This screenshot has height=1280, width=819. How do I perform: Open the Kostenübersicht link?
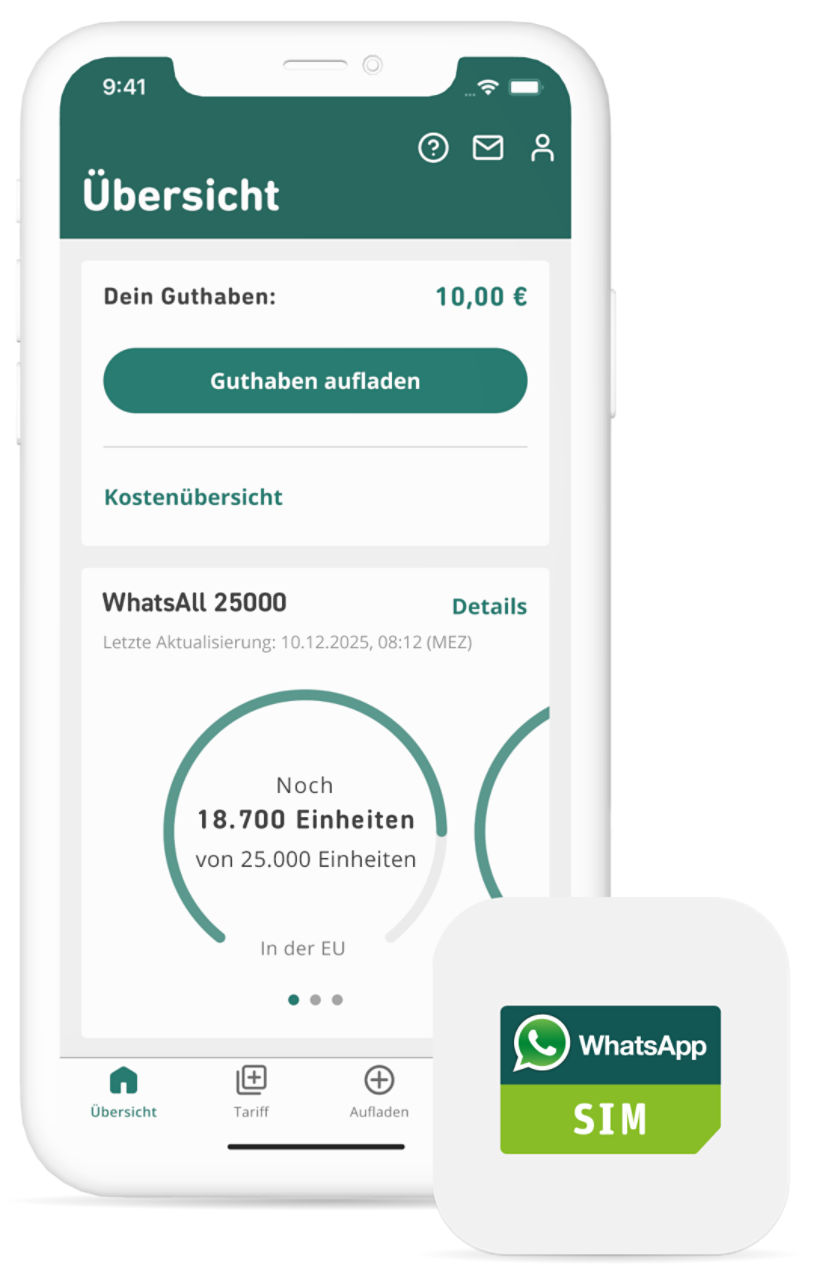click(x=193, y=497)
